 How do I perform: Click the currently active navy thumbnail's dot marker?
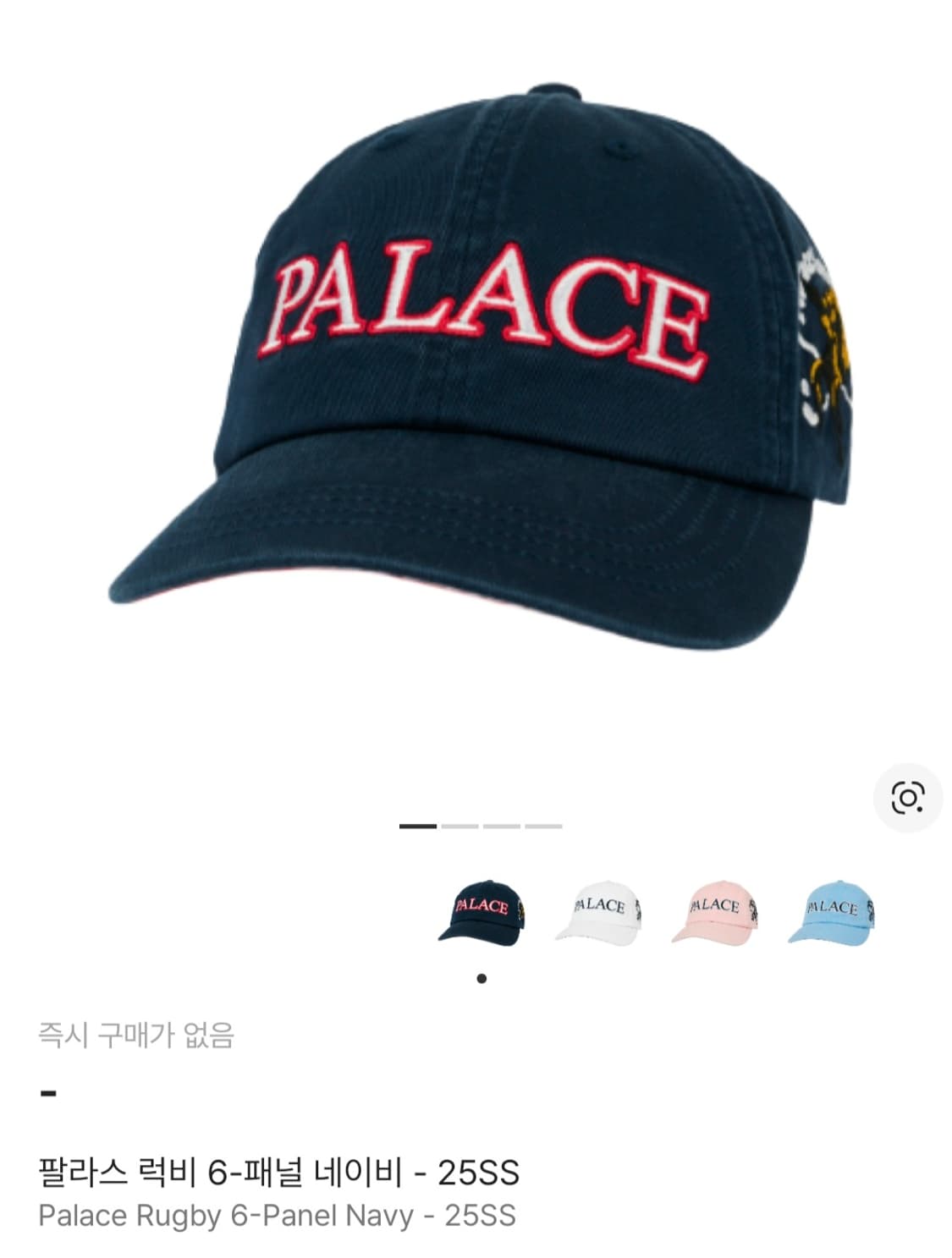(x=482, y=977)
